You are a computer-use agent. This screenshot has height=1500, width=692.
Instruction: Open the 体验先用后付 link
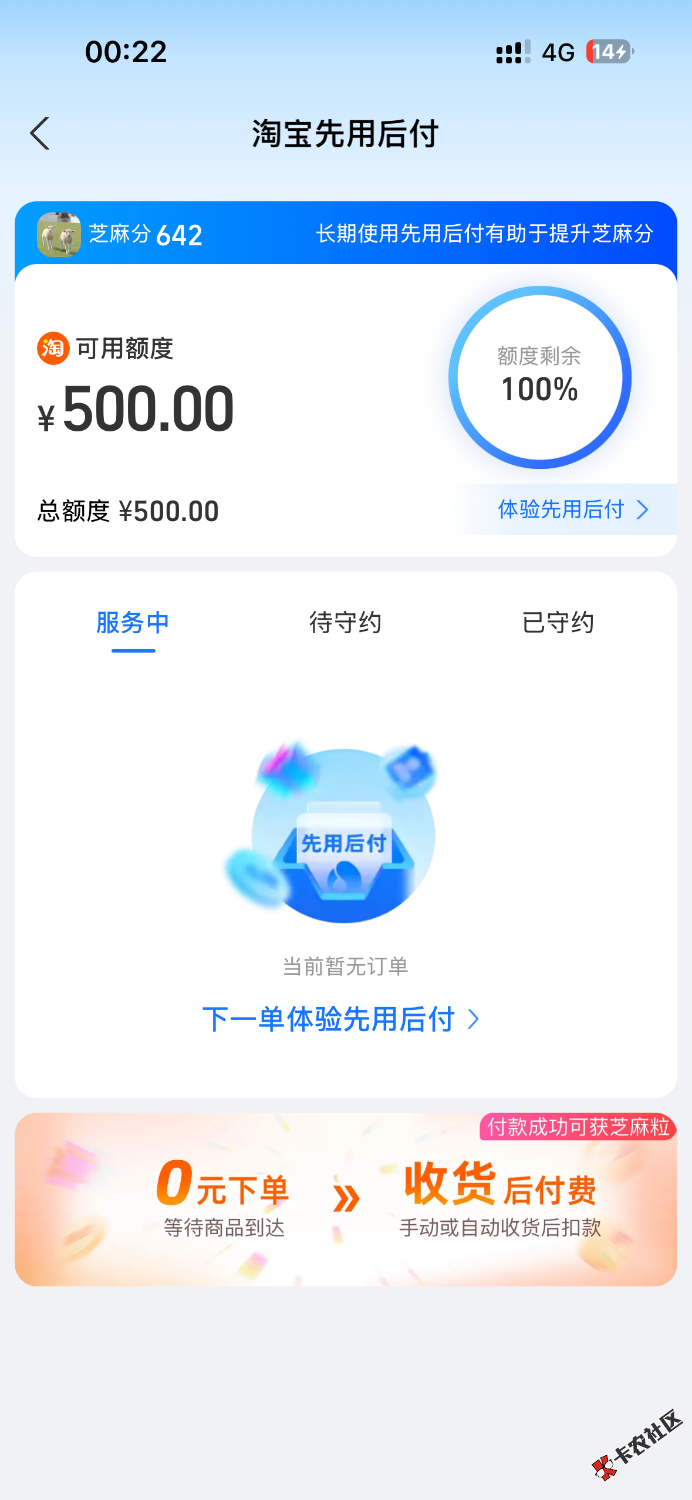click(572, 510)
